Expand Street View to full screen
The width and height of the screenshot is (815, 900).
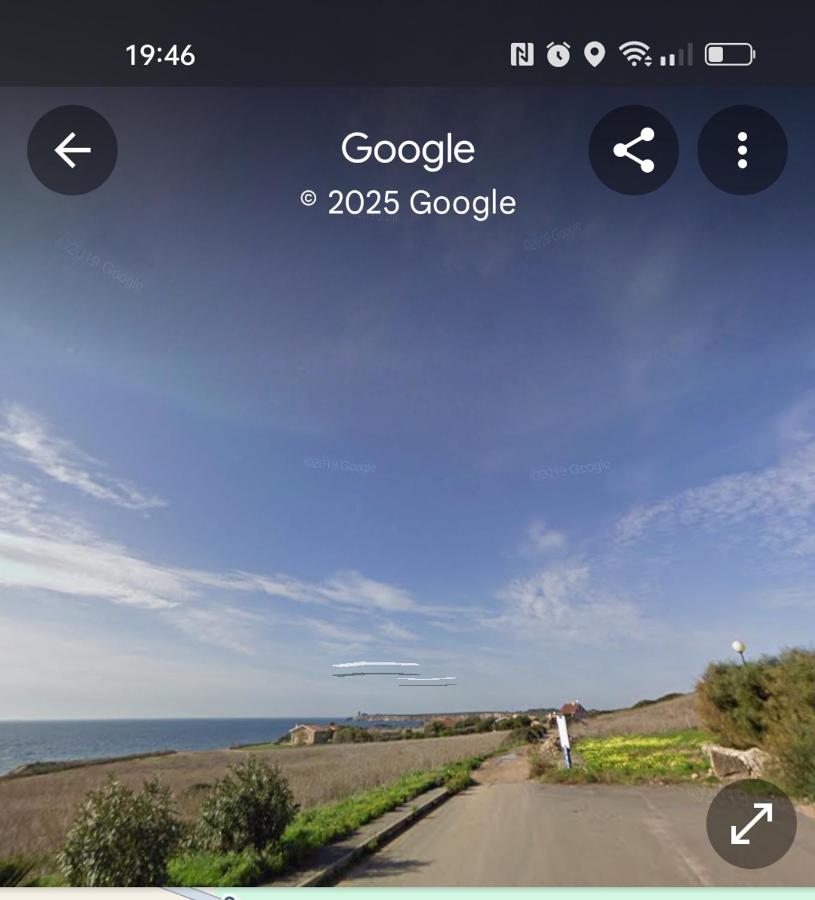(751, 823)
